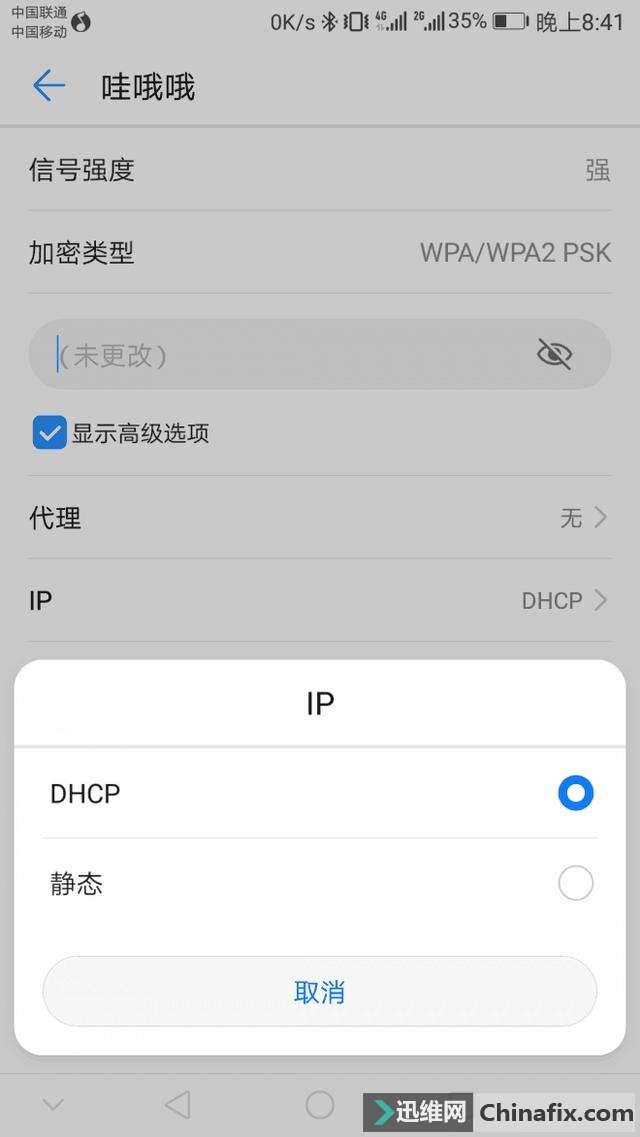
Task: Uncheck 显示高级选项 checkbox
Action: [50, 433]
